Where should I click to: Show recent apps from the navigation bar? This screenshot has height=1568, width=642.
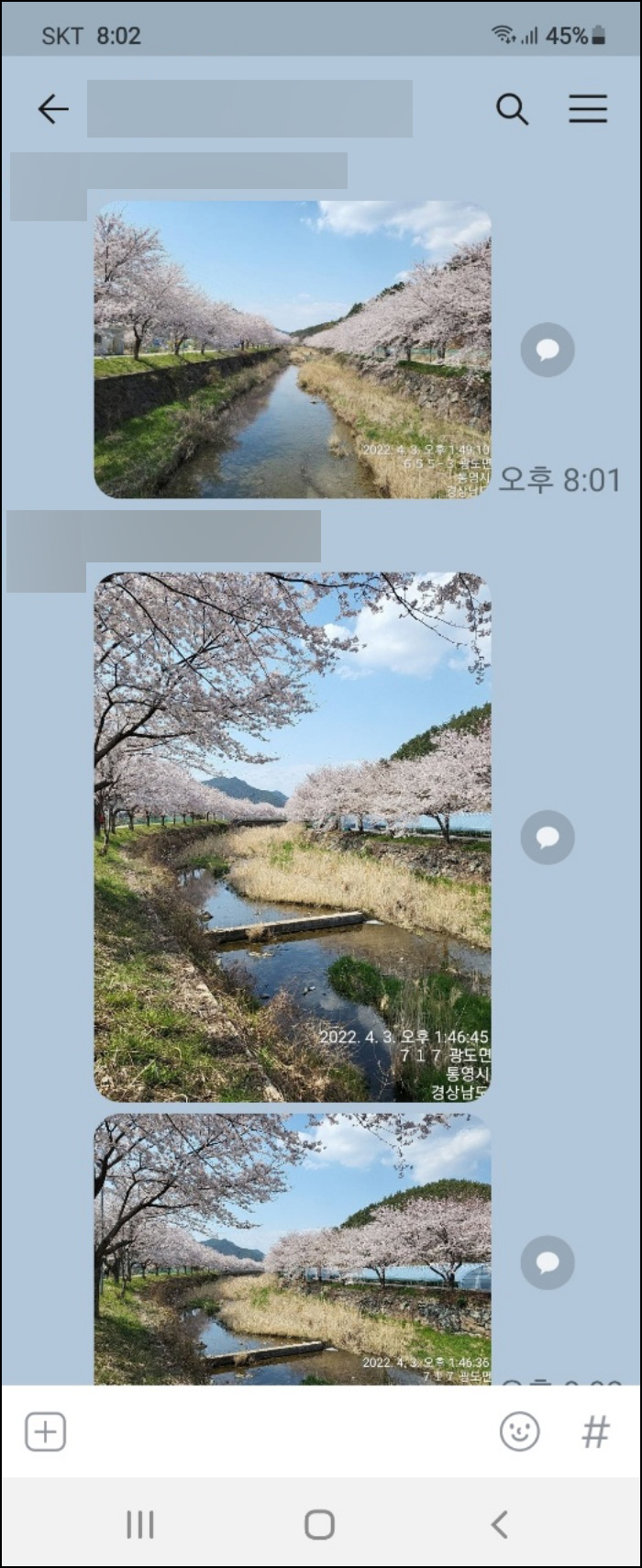tap(139, 1524)
